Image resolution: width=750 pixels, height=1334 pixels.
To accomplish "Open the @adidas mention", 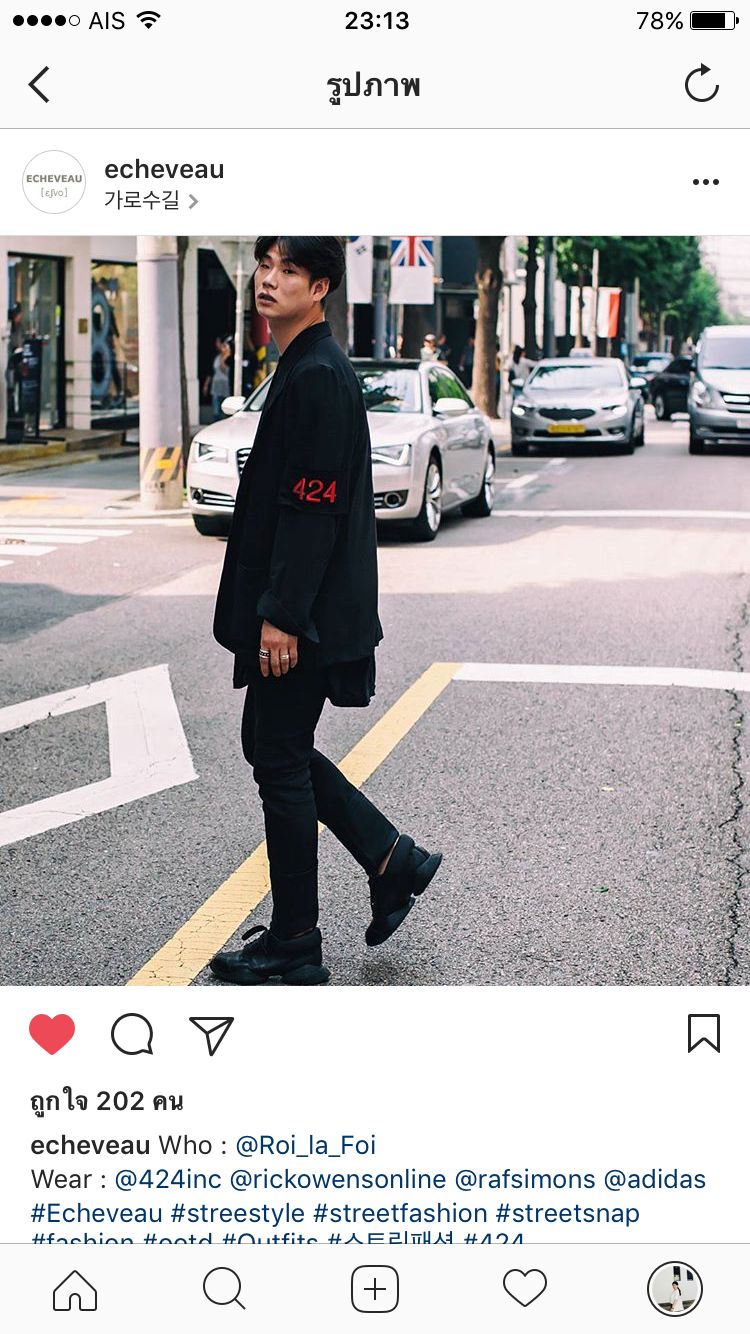I will click(x=654, y=1179).
